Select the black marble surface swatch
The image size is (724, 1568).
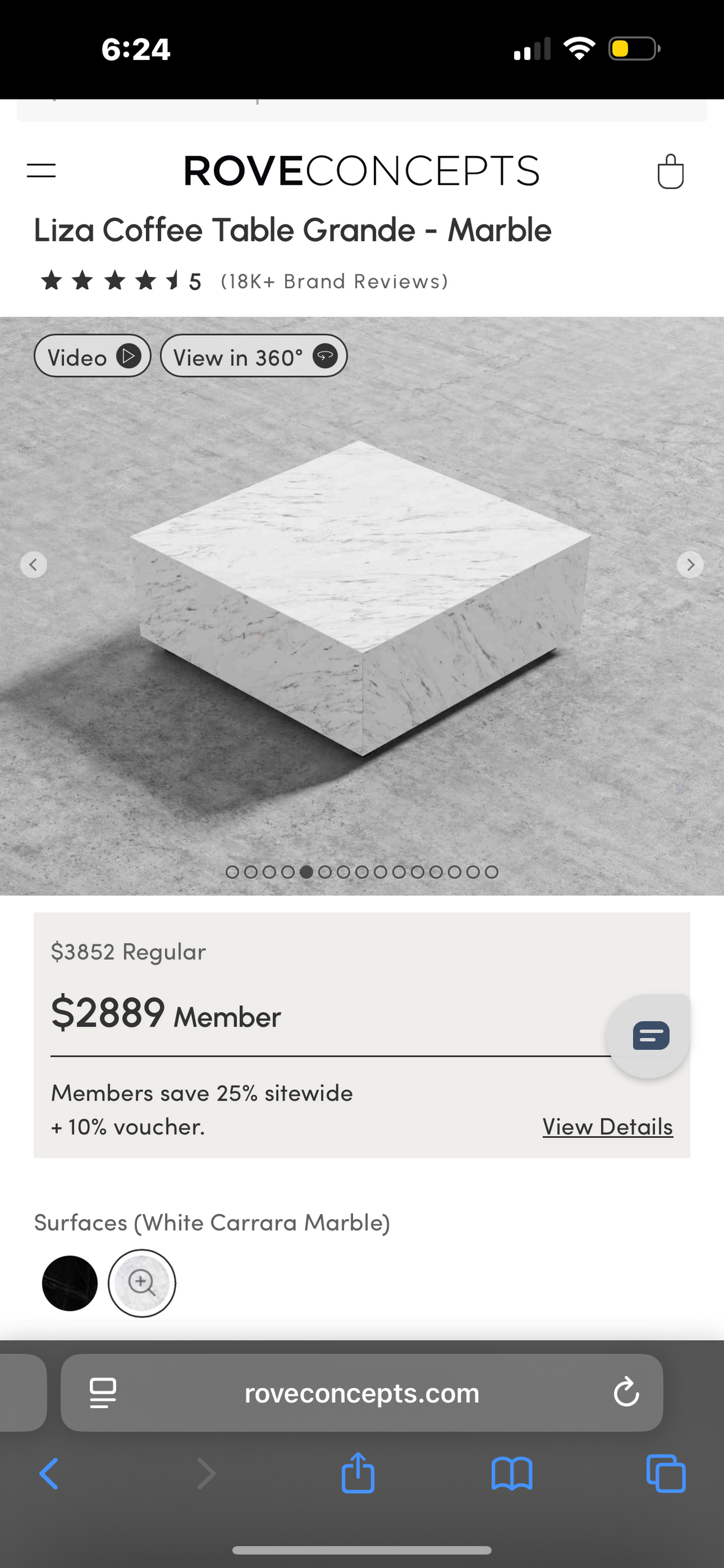tap(70, 1283)
